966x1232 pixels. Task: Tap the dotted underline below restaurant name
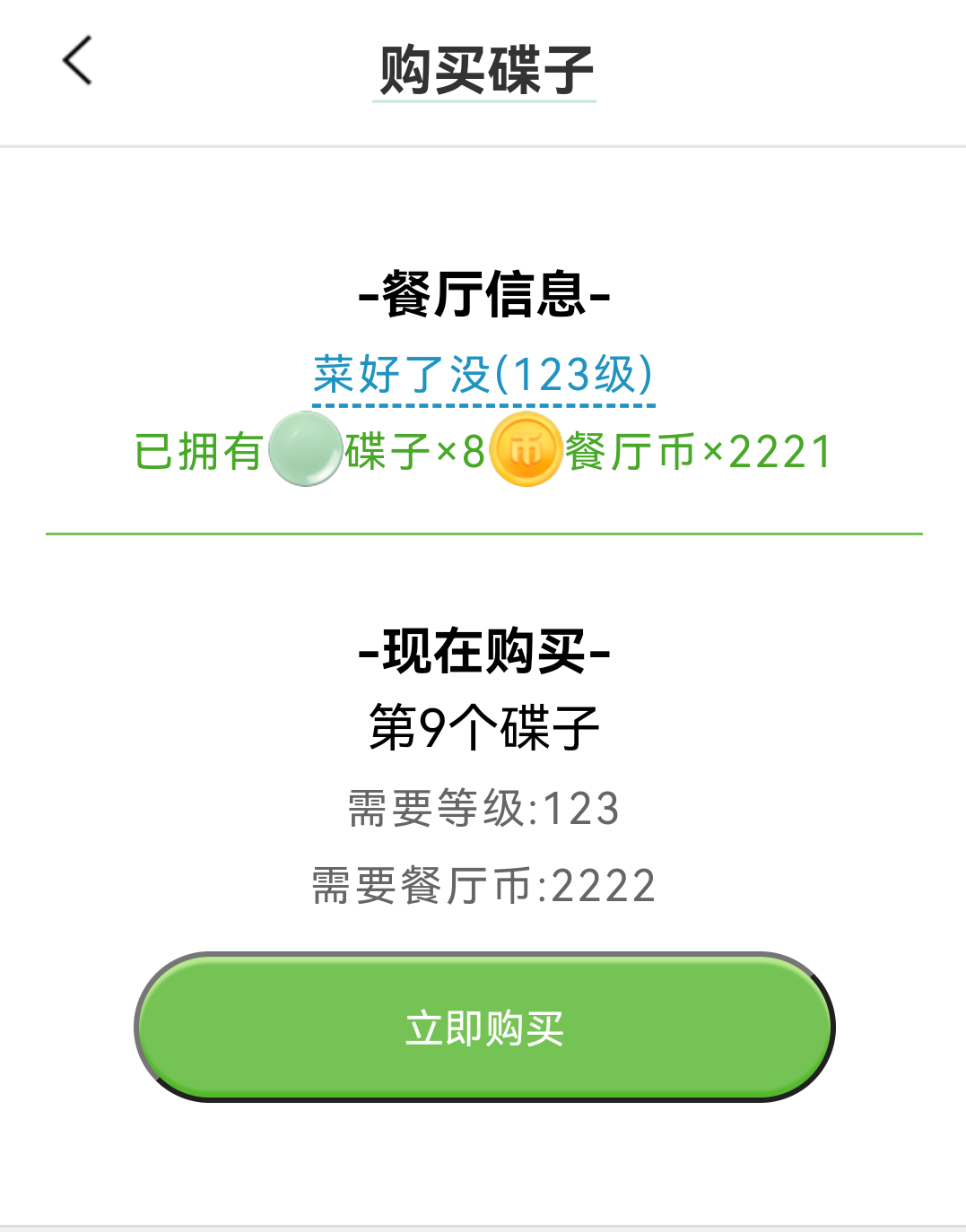pos(483,405)
